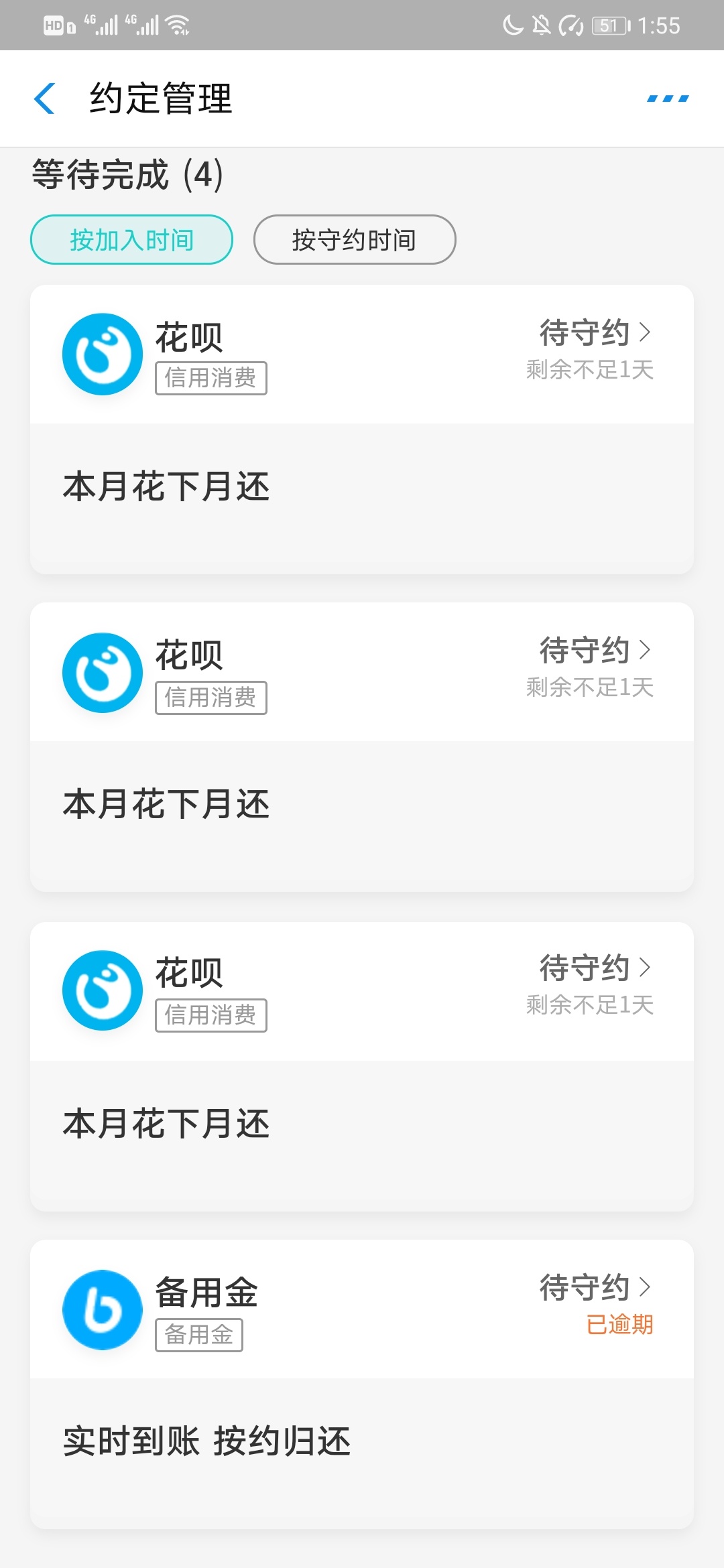
Task: Sort by 按加入时间
Action: (x=131, y=240)
